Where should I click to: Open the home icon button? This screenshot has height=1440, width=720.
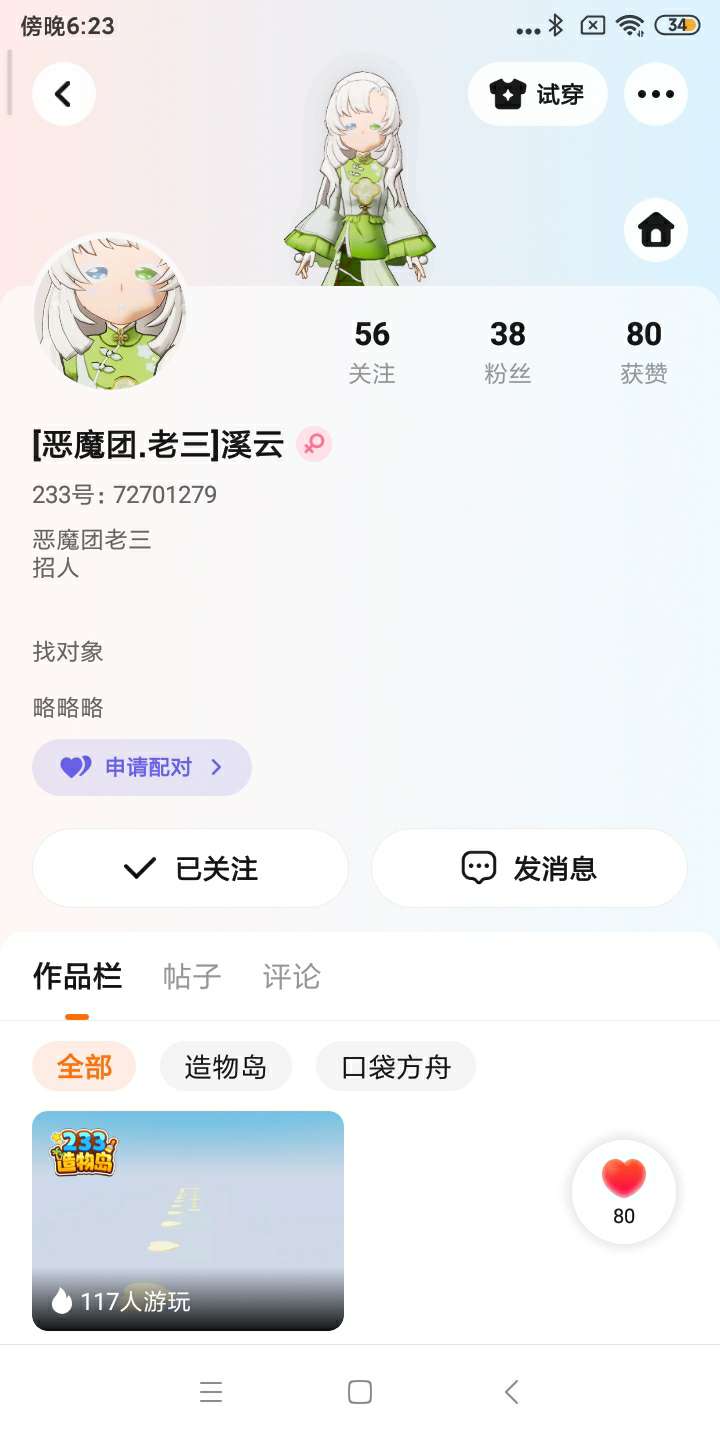pyautogui.click(x=656, y=231)
